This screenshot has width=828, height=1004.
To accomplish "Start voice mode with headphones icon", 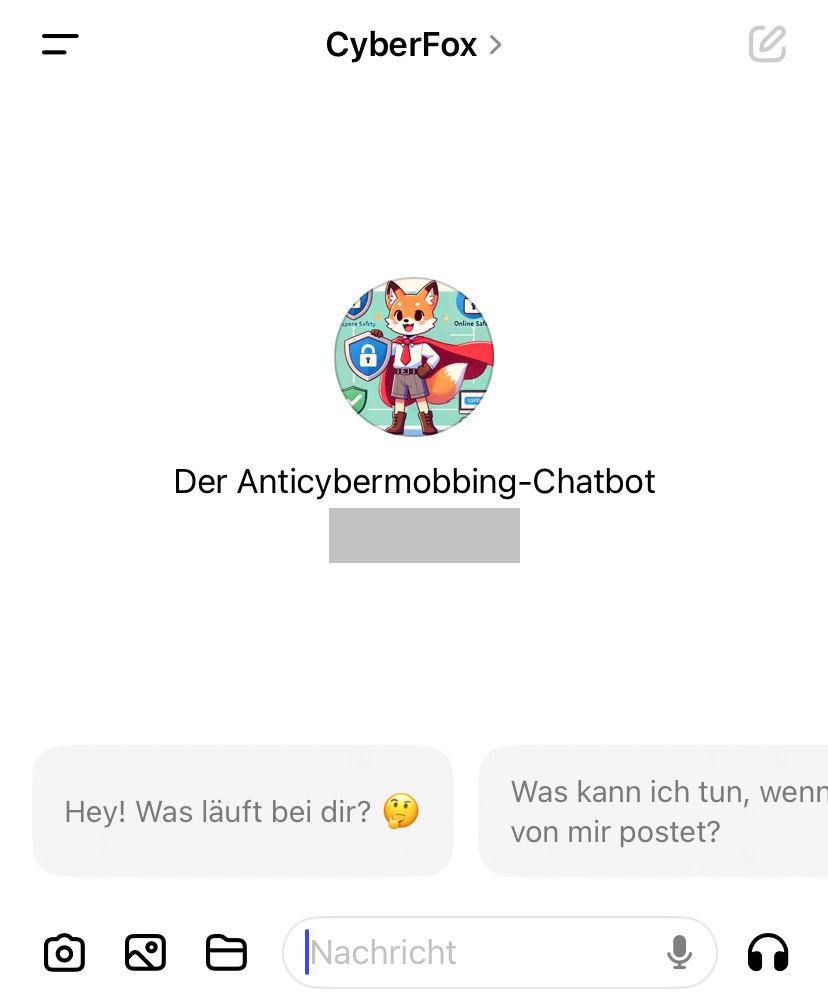I will 768,953.
